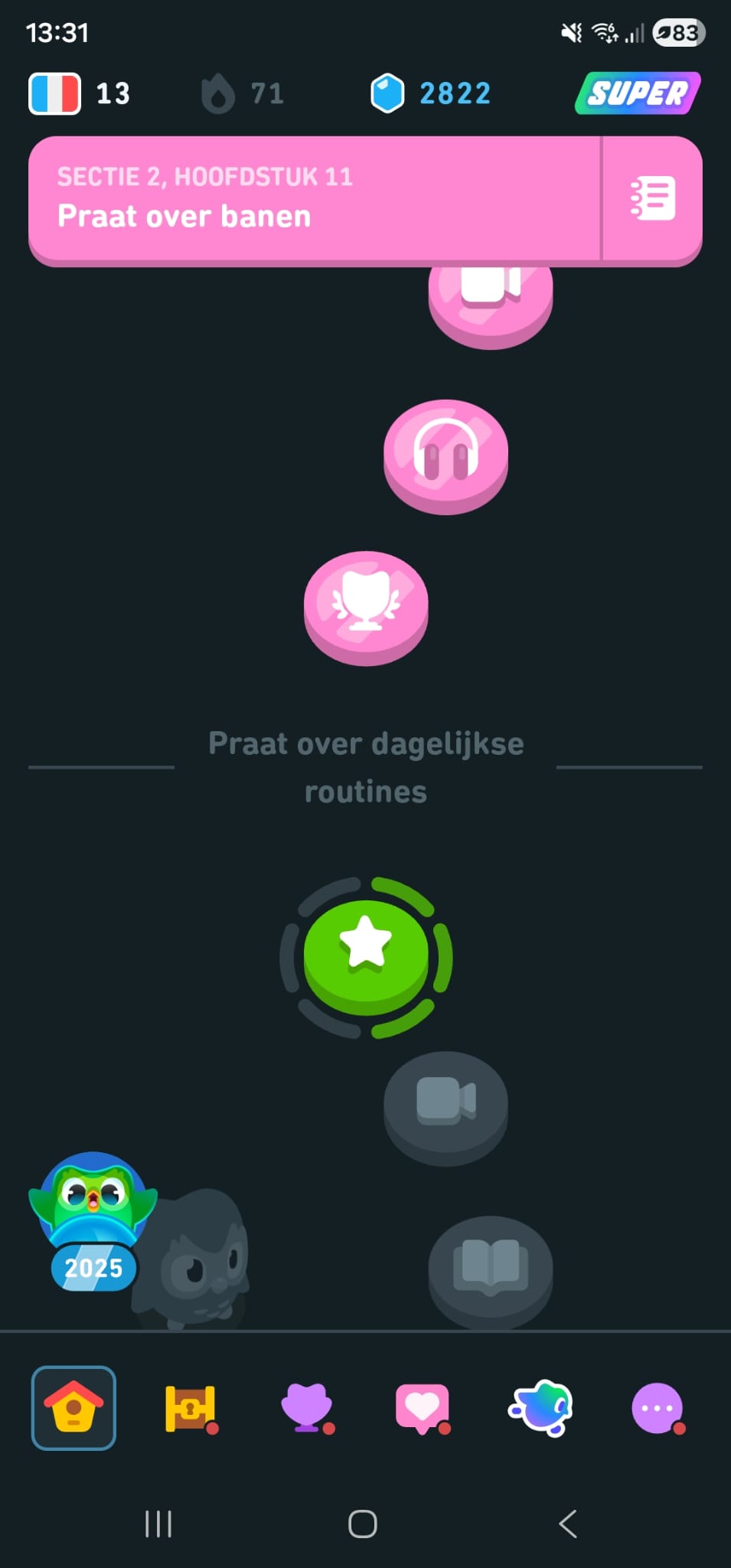This screenshot has width=731, height=1568.
Task: Open the colorful Duolingo Max bird tab
Action: (540, 1407)
